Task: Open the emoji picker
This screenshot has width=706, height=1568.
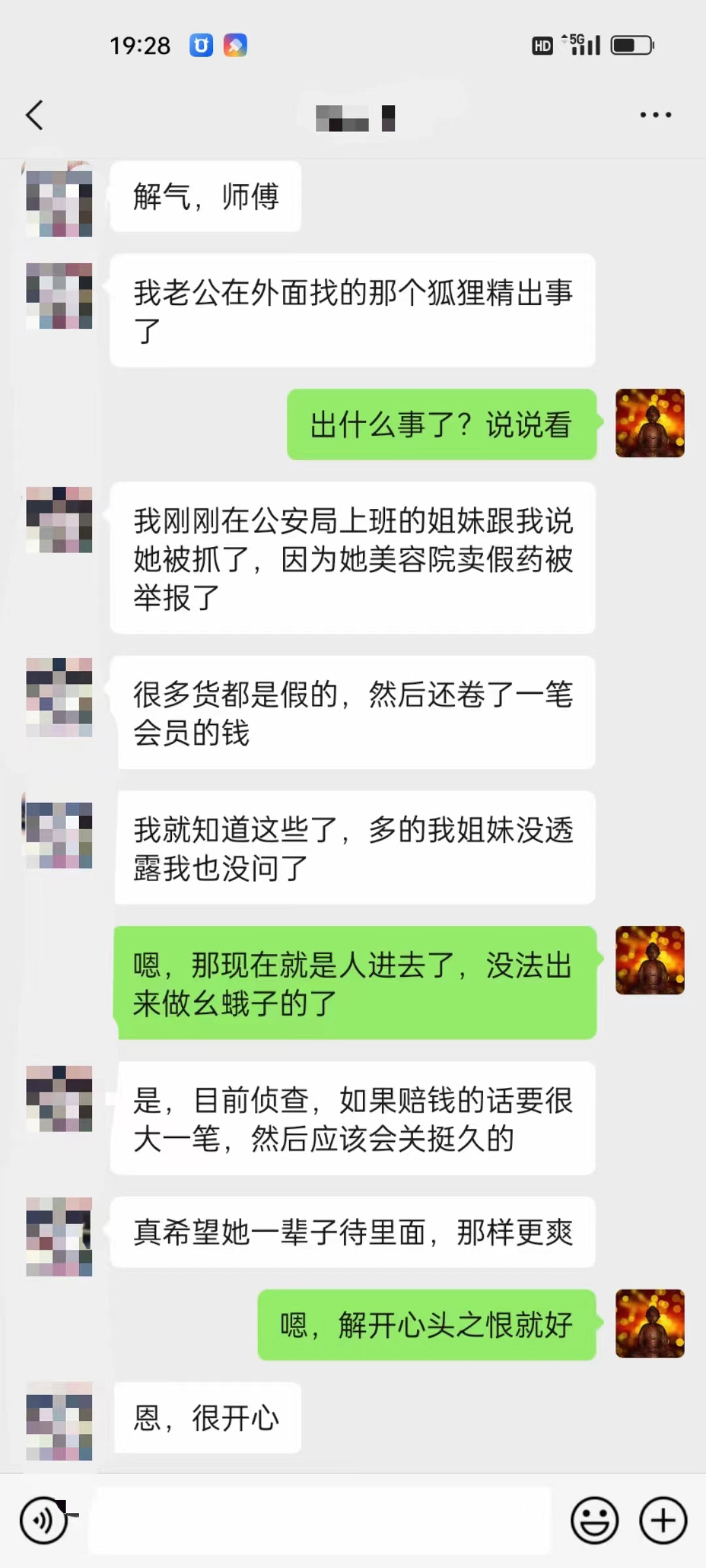Action: (x=594, y=1520)
